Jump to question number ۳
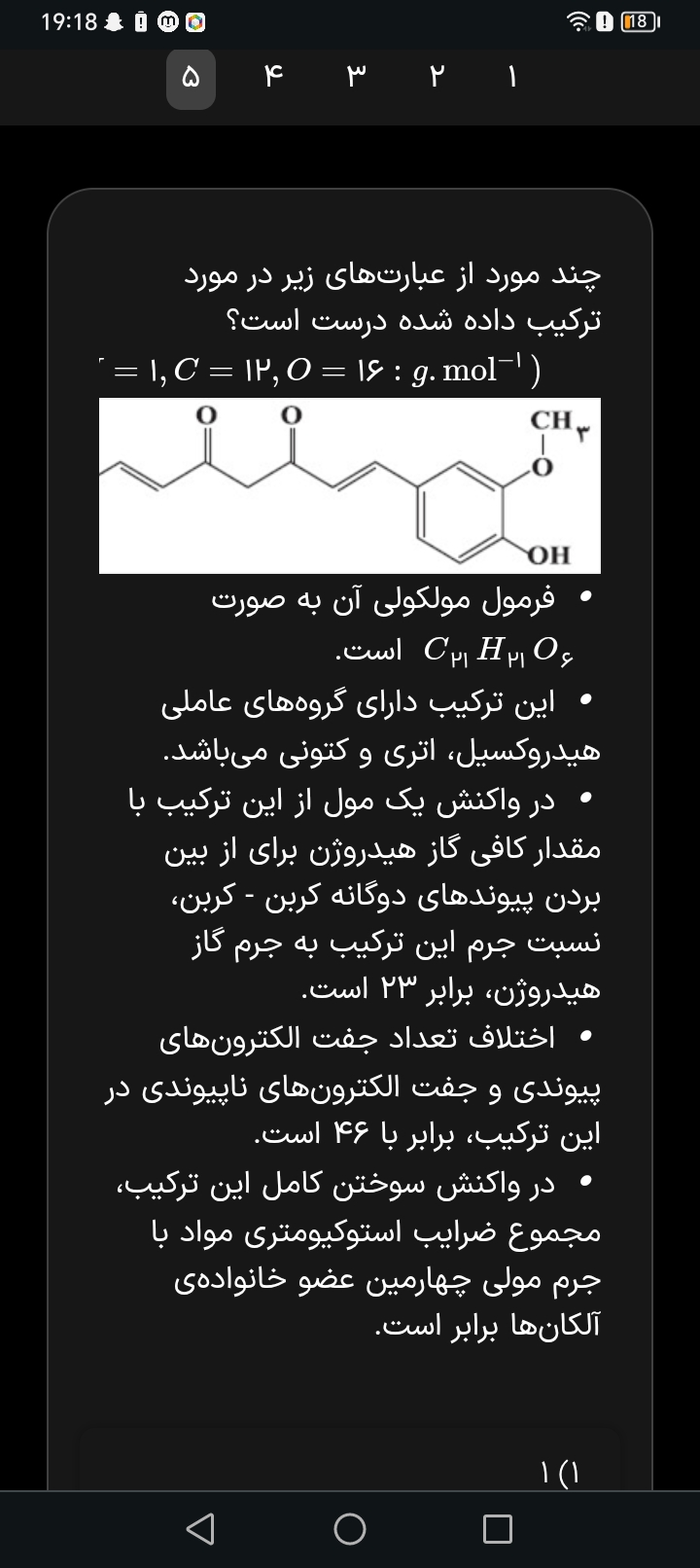700x1568 pixels. (x=355, y=77)
